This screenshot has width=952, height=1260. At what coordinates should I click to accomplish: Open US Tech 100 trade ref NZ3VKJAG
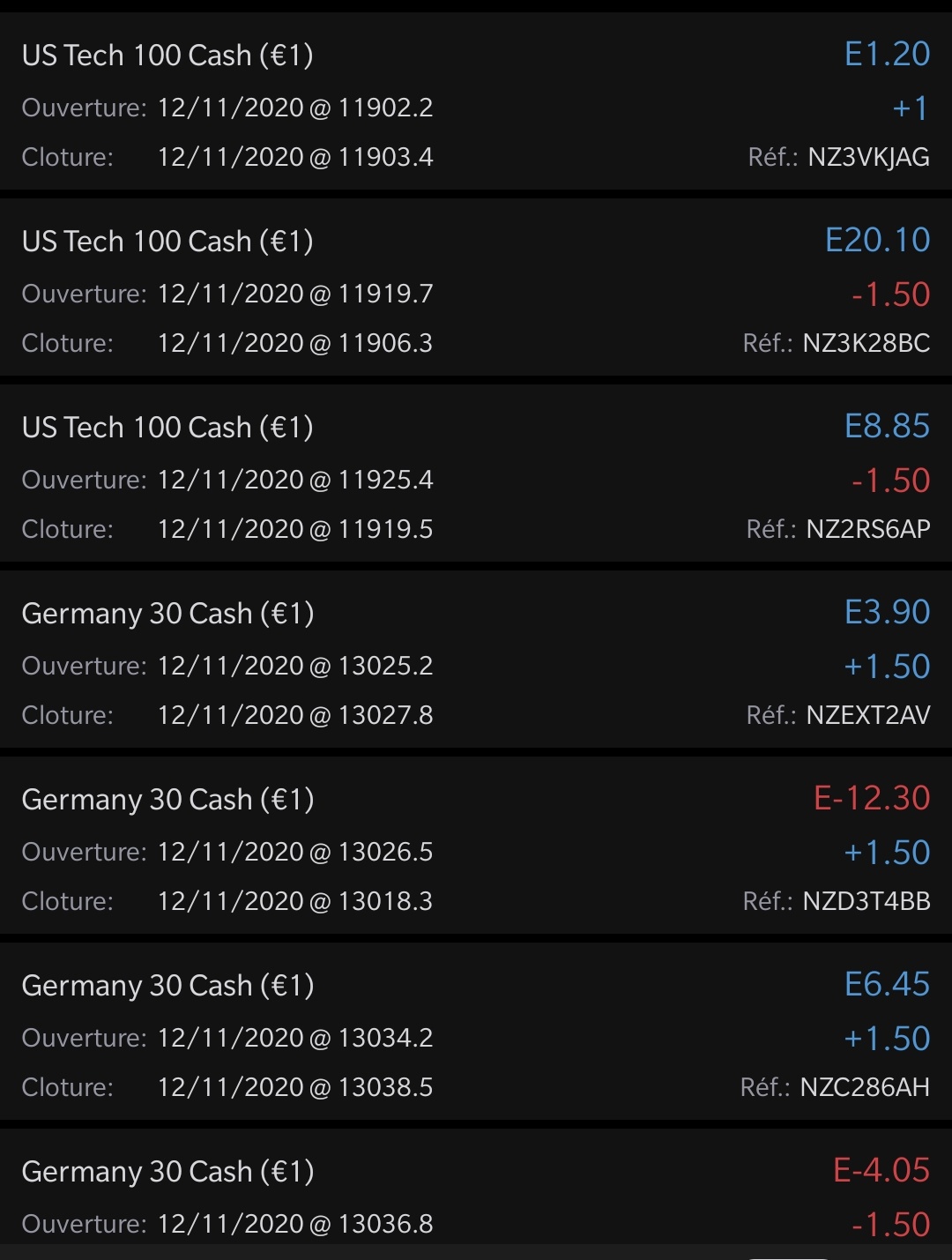[x=476, y=106]
